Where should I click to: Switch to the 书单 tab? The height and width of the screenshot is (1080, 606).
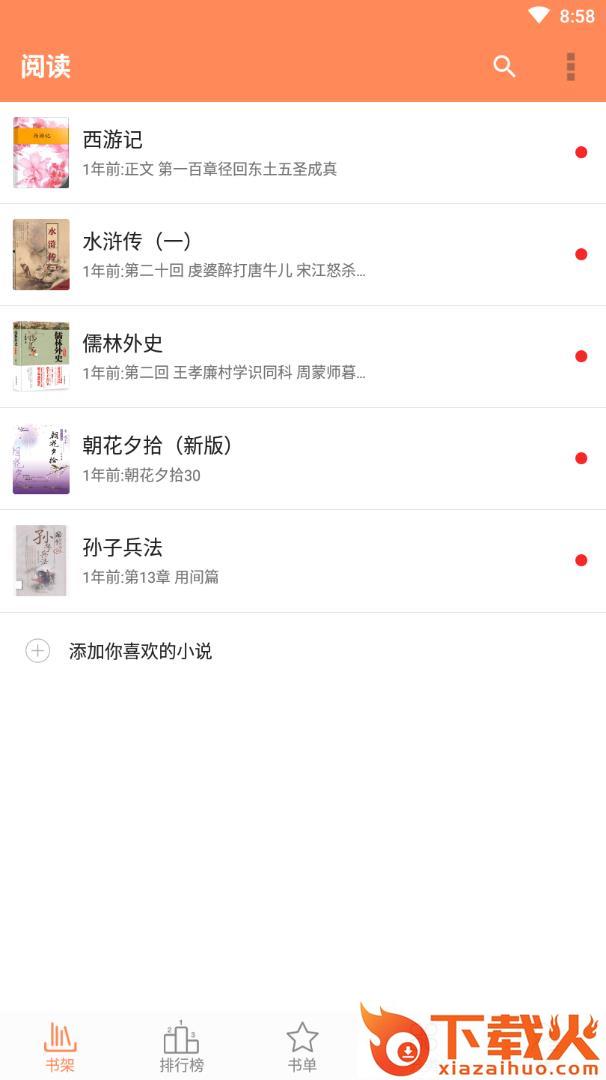point(302,1047)
